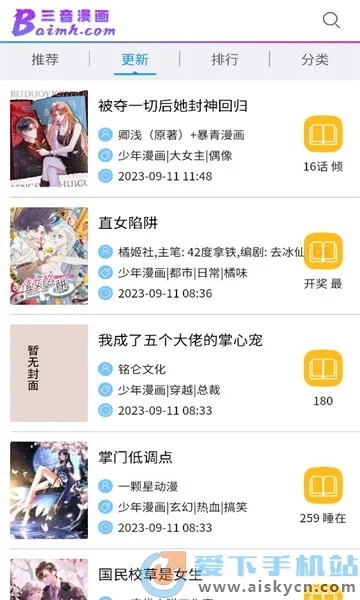The height and width of the screenshot is (600, 360).
Task: Tap the book icon for 我成了五个大佬的掌心宠
Action: pos(323,368)
